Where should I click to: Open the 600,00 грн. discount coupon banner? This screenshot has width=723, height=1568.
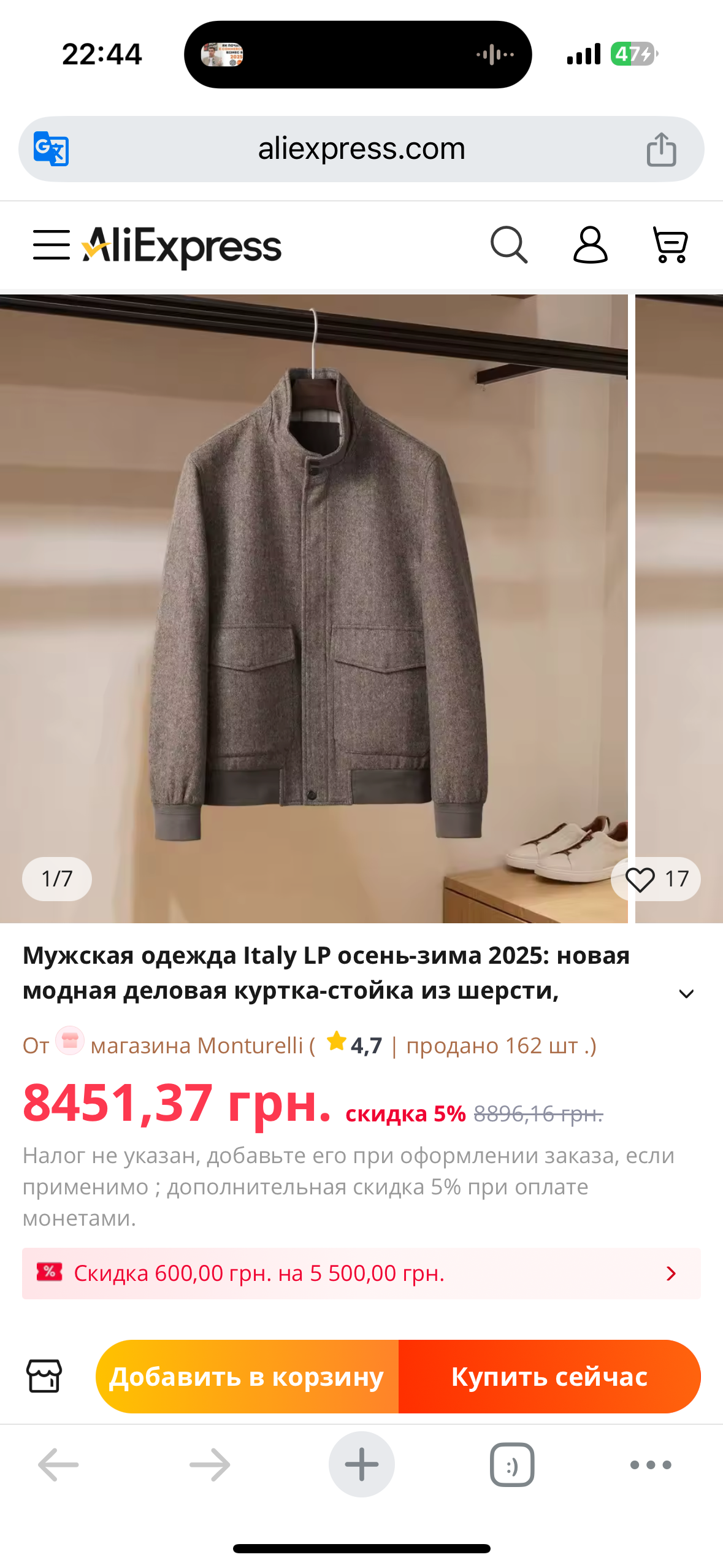(361, 1274)
